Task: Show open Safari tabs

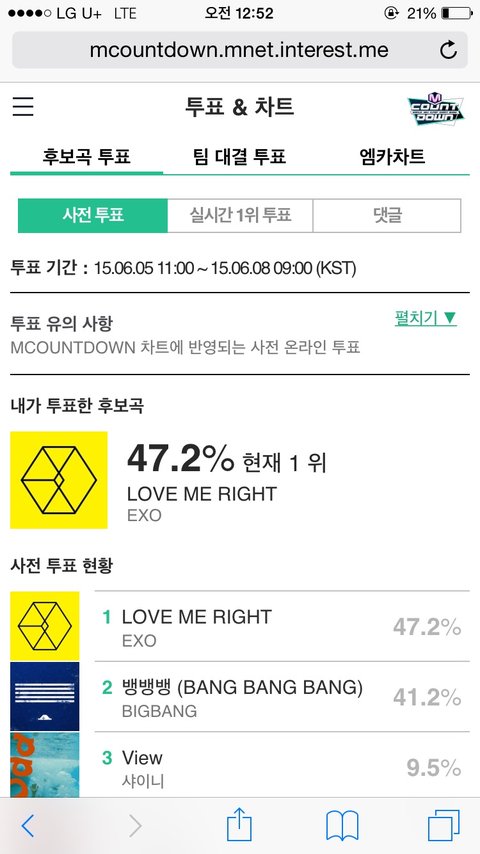Action: [x=443, y=826]
